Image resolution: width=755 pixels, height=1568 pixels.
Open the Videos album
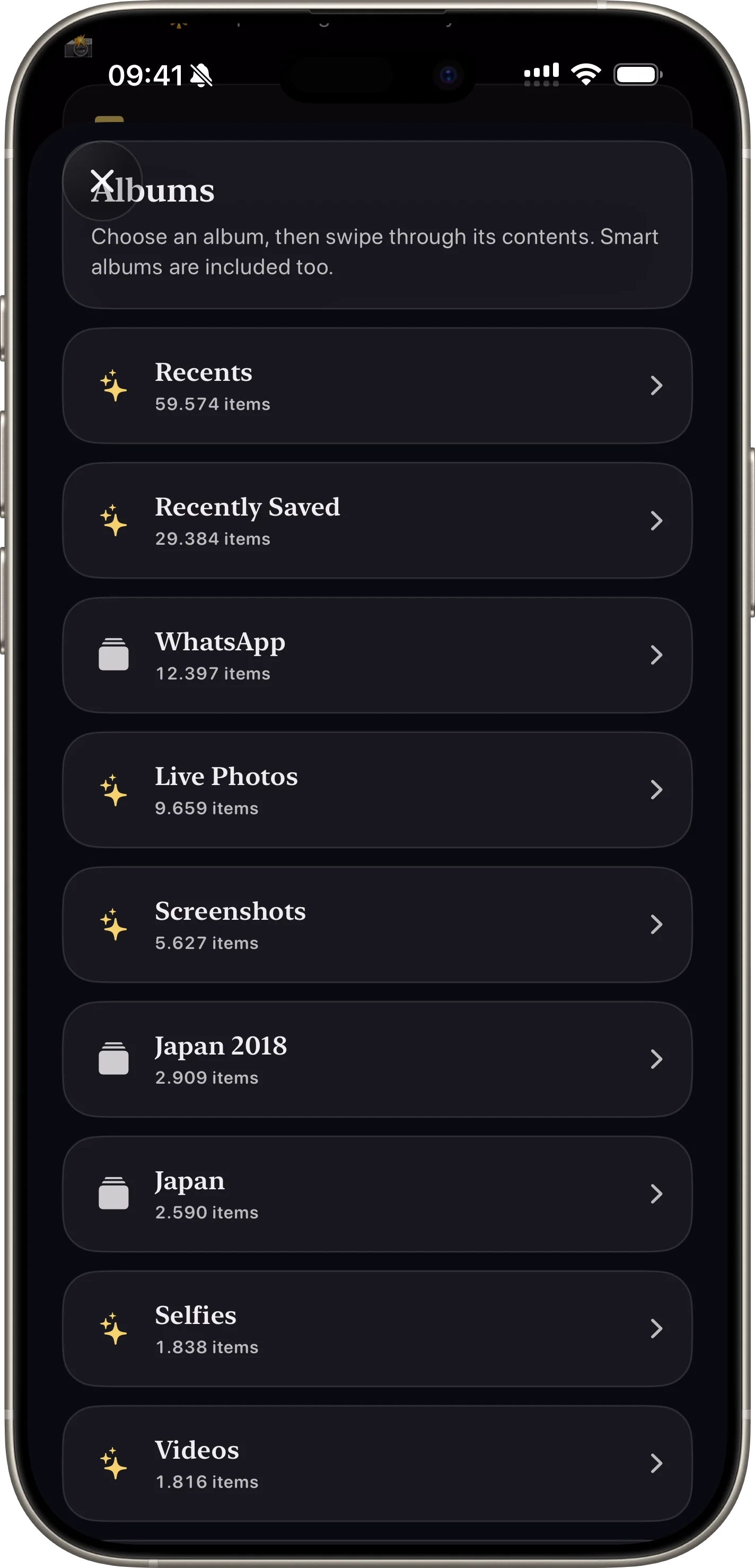(x=376, y=1464)
